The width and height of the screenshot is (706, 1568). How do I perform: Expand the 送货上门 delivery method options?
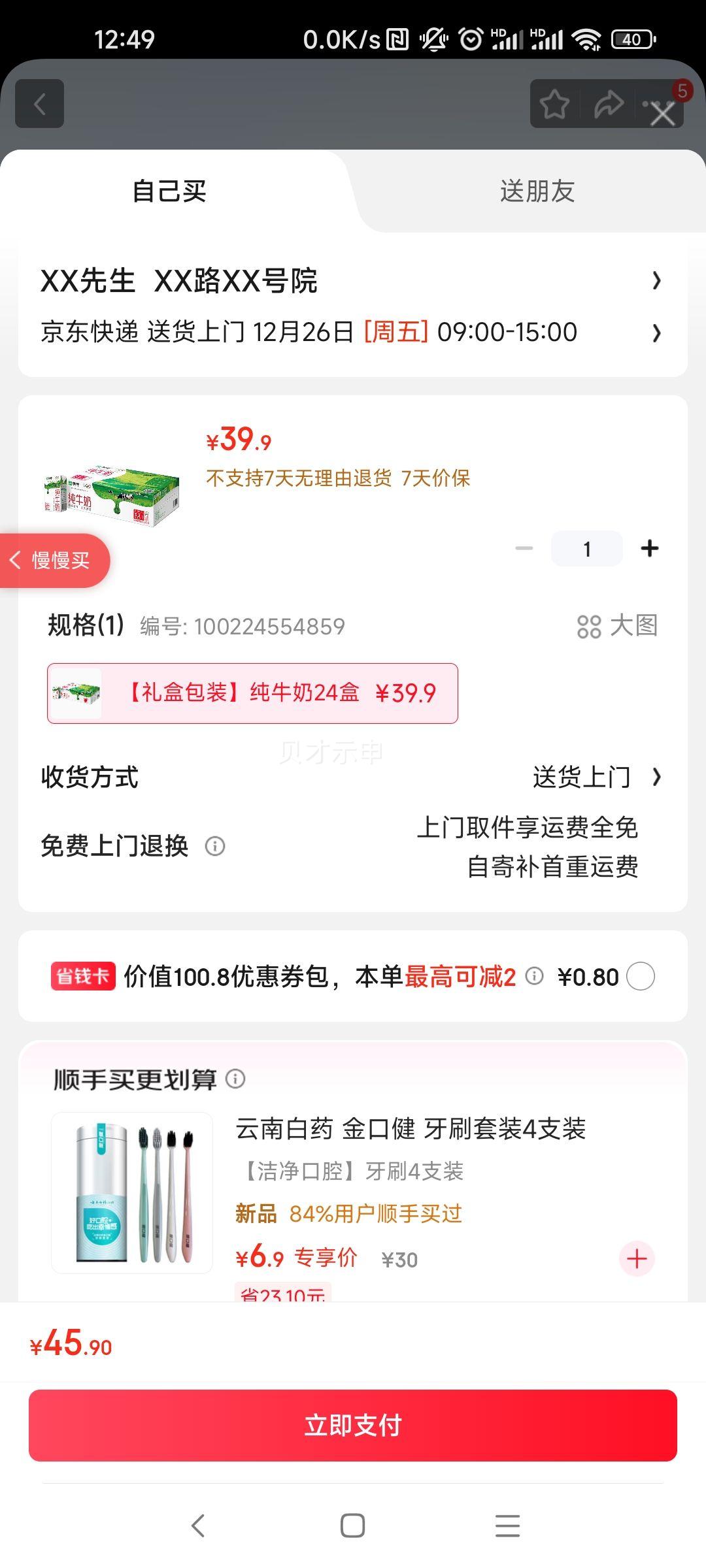(656, 777)
